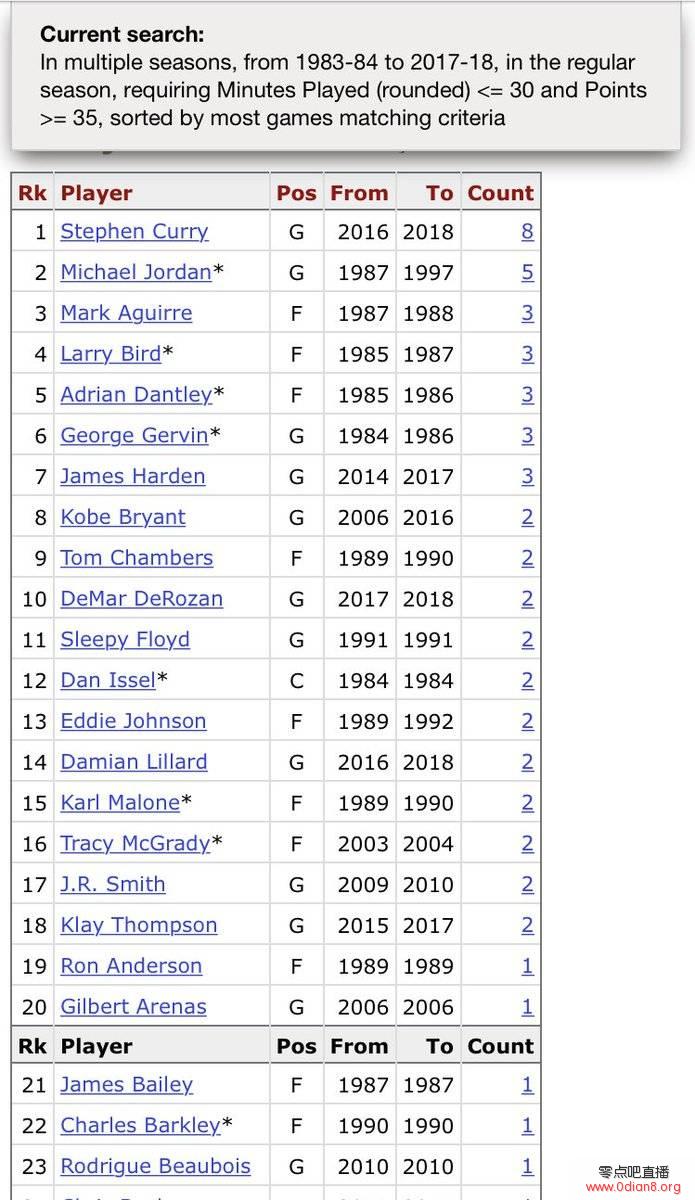Viewport: 695px width, 1200px height.
Task: Open Sleepy Floyd's player page
Action: (125, 640)
